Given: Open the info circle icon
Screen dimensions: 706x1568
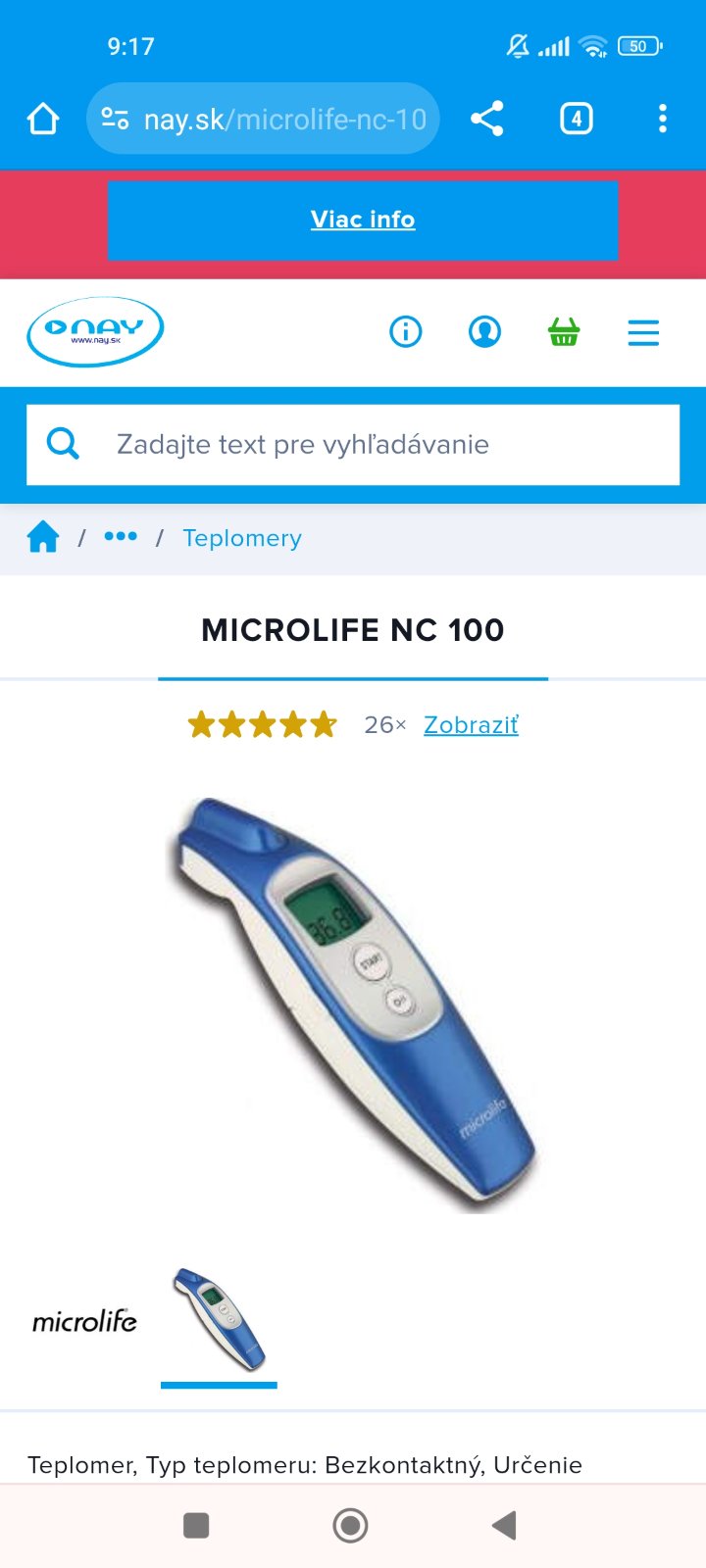Looking at the screenshot, I should click(405, 332).
